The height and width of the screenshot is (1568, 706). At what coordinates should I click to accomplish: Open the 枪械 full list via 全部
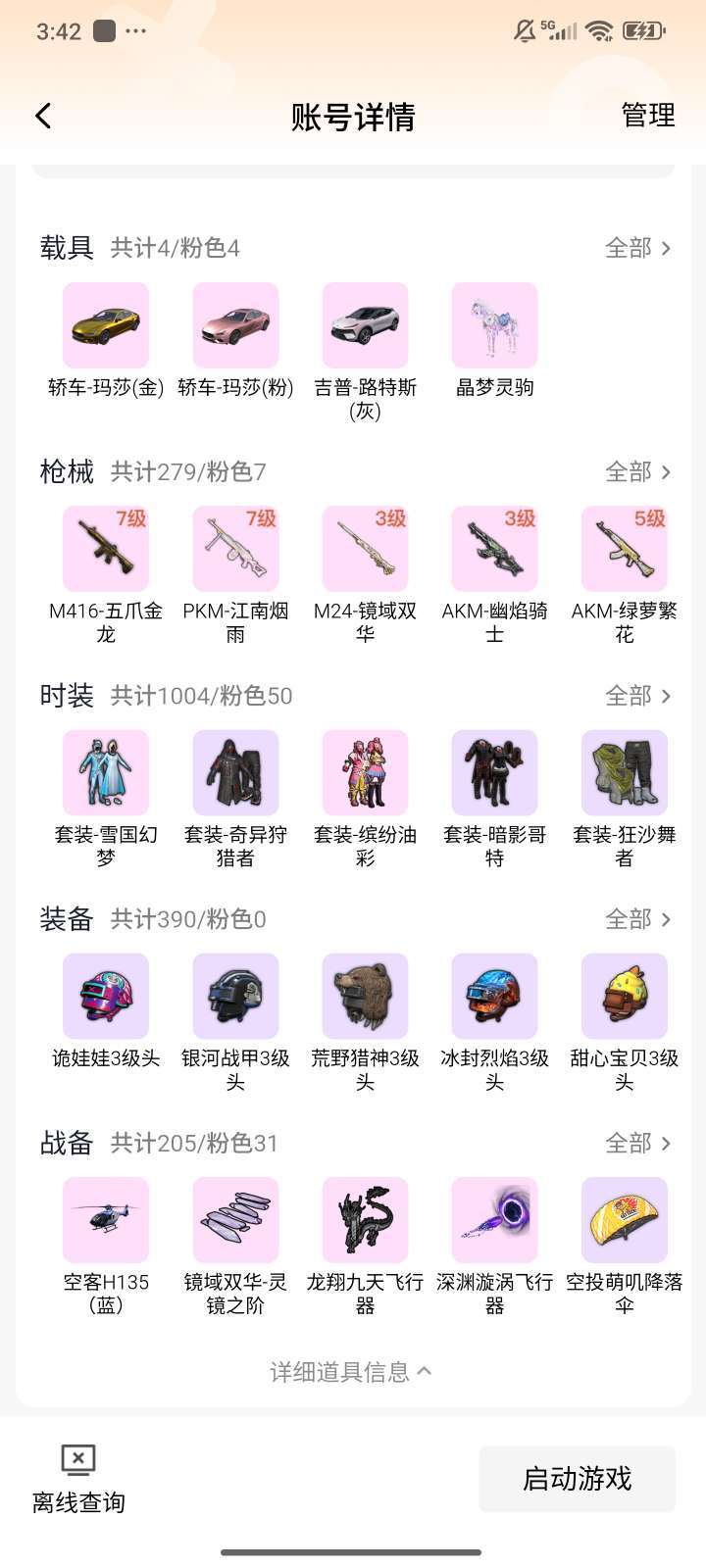click(x=639, y=471)
